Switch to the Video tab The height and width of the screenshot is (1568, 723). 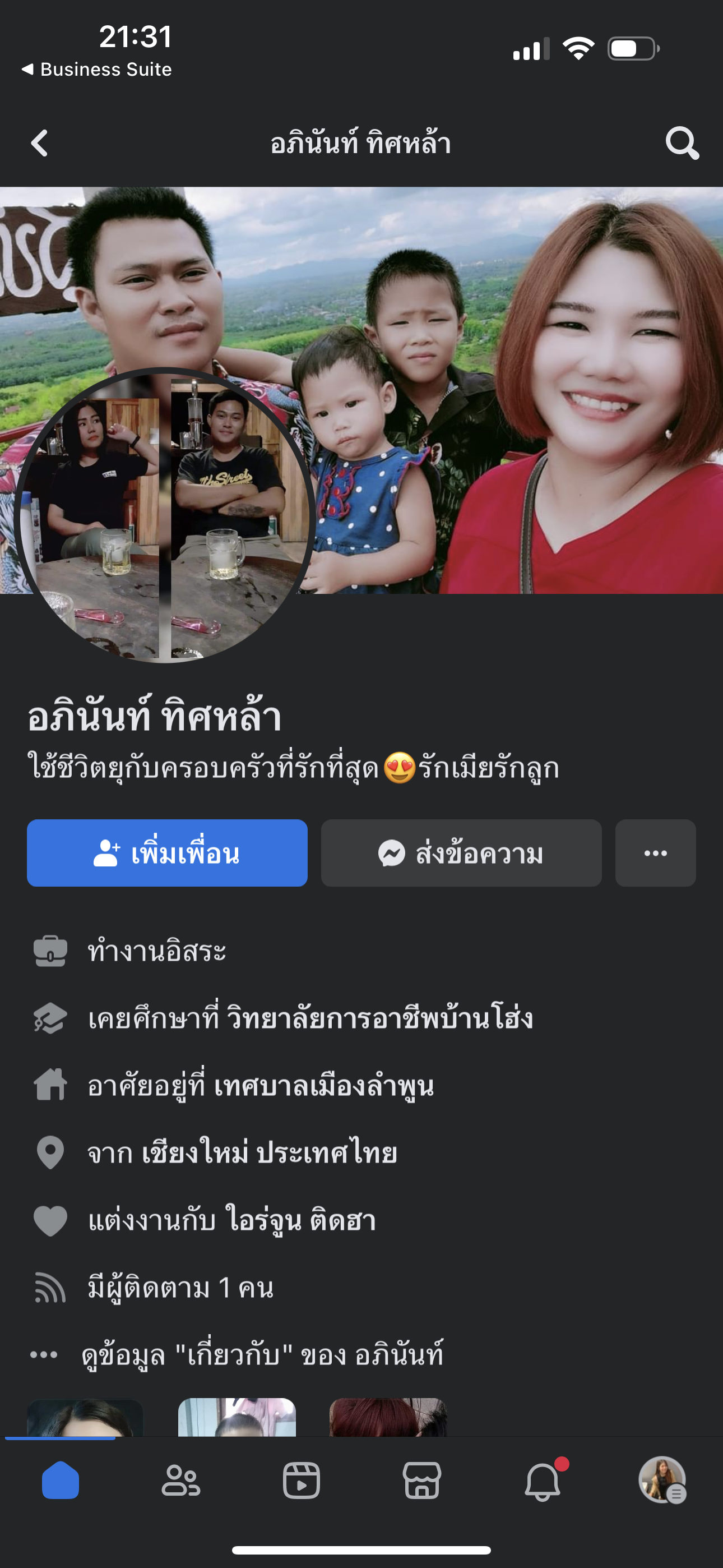point(302,1481)
